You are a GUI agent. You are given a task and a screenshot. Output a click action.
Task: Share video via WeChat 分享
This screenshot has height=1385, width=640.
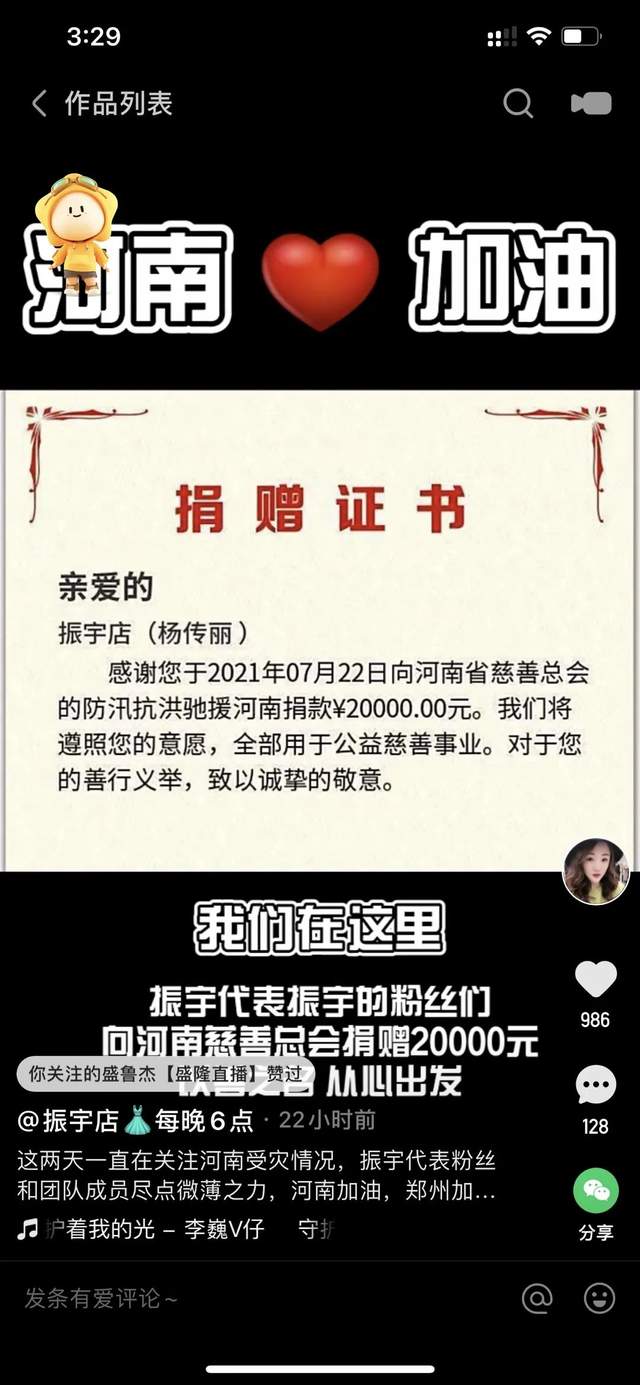click(x=596, y=1192)
